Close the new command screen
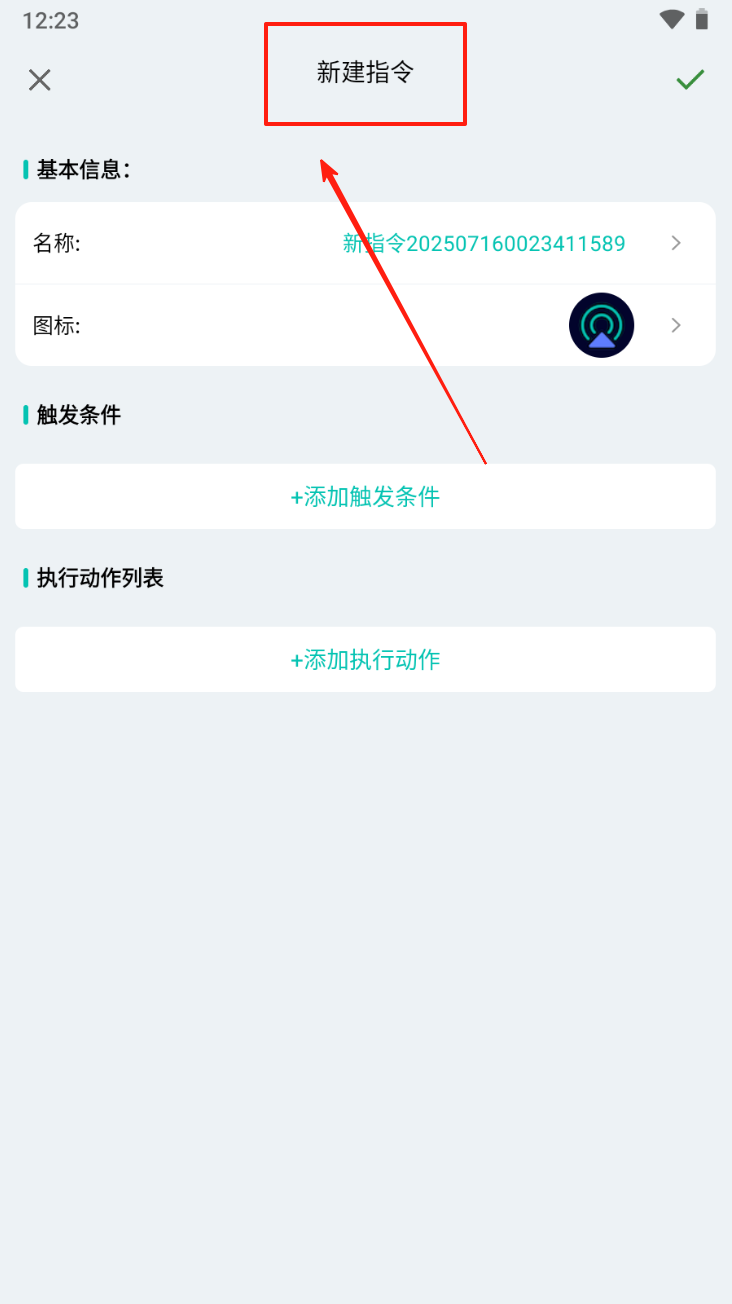Image resolution: width=732 pixels, height=1304 pixels. (39, 80)
